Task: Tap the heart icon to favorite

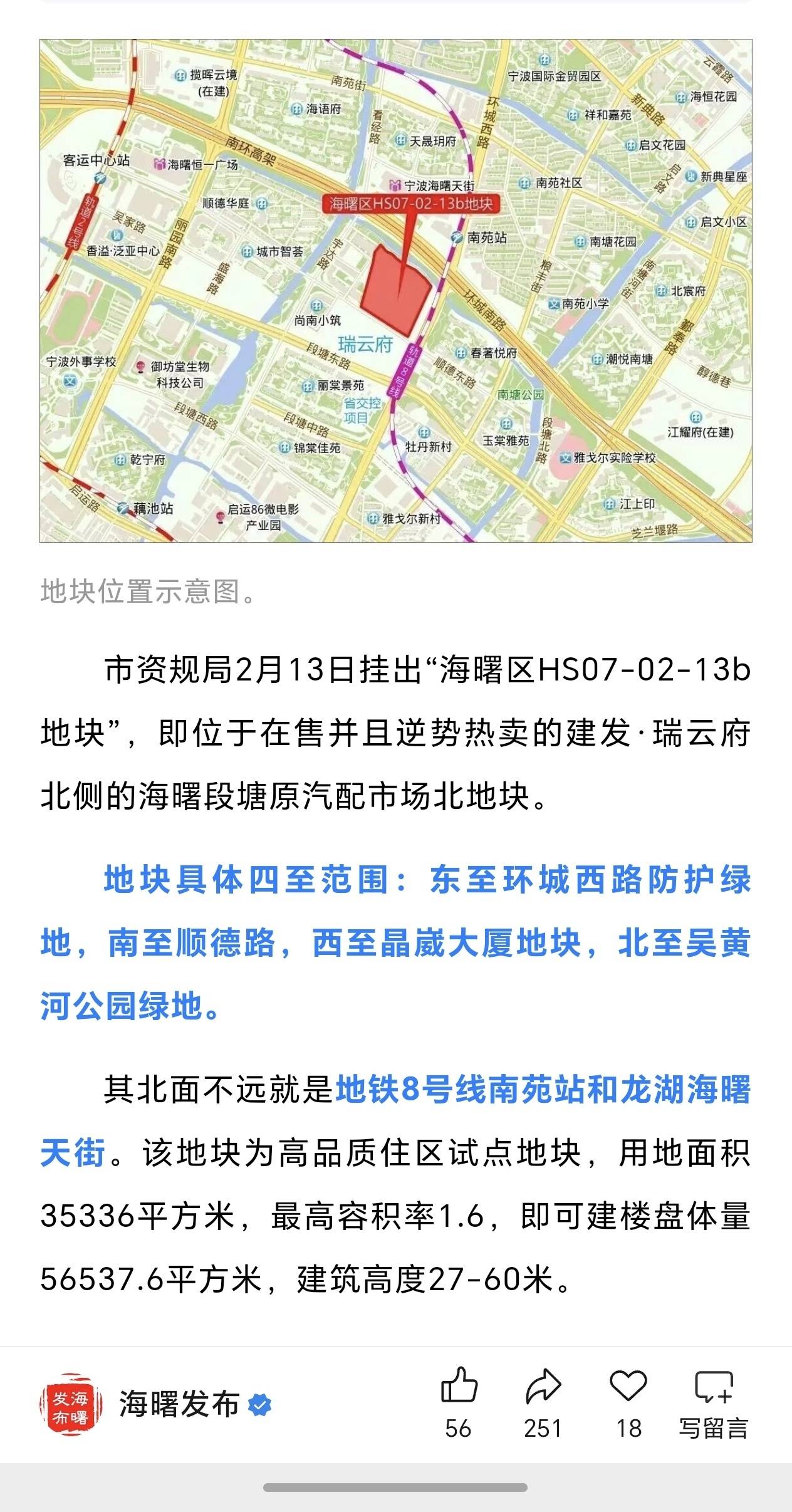Action: click(628, 1385)
